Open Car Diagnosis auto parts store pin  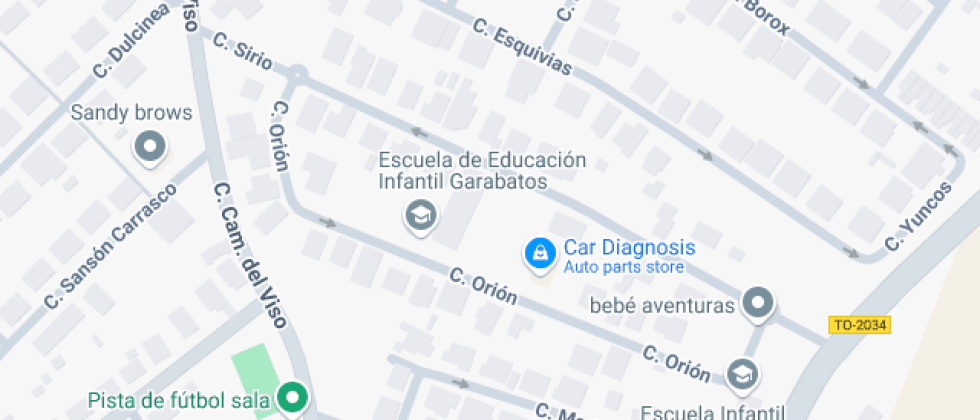point(540,253)
